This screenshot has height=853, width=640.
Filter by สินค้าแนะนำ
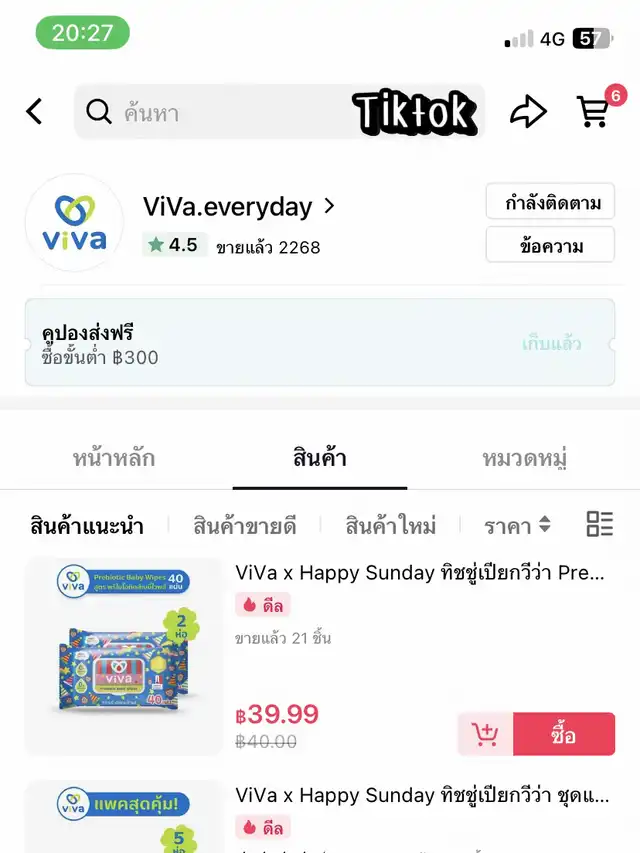87,524
